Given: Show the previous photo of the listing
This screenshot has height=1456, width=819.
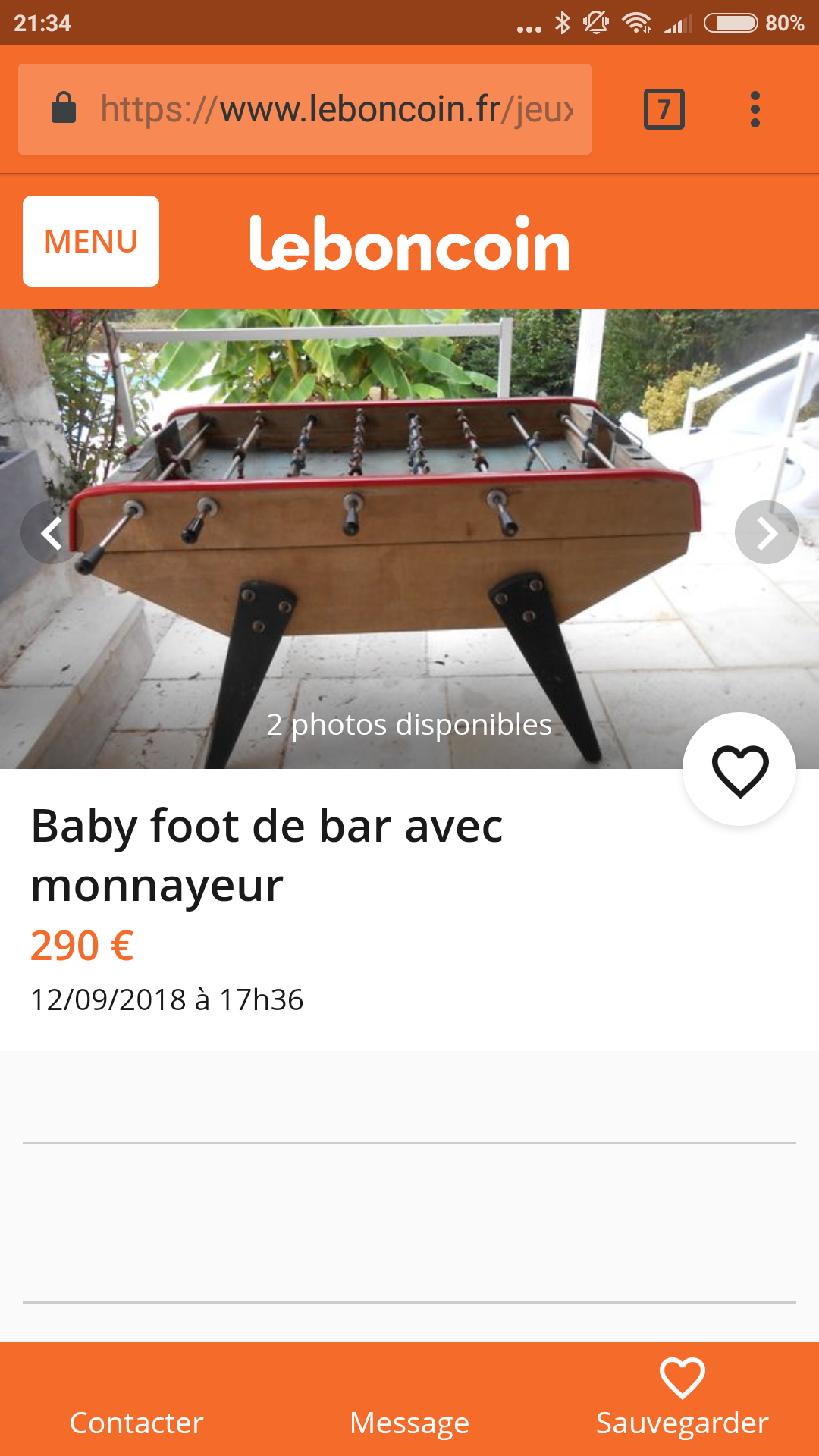Looking at the screenshot, I should [52, 532].
